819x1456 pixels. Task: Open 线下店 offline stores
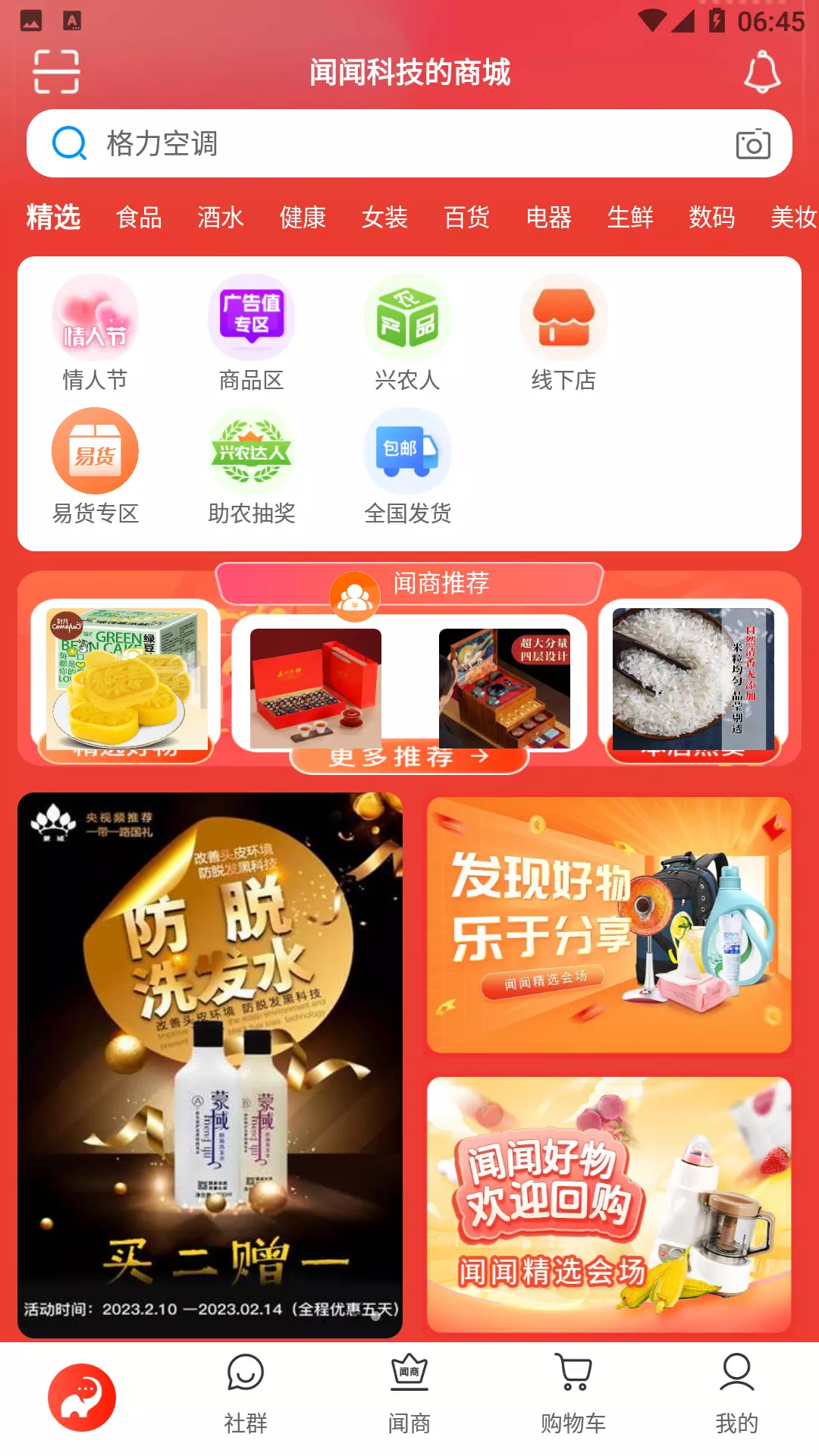(563, 334)
